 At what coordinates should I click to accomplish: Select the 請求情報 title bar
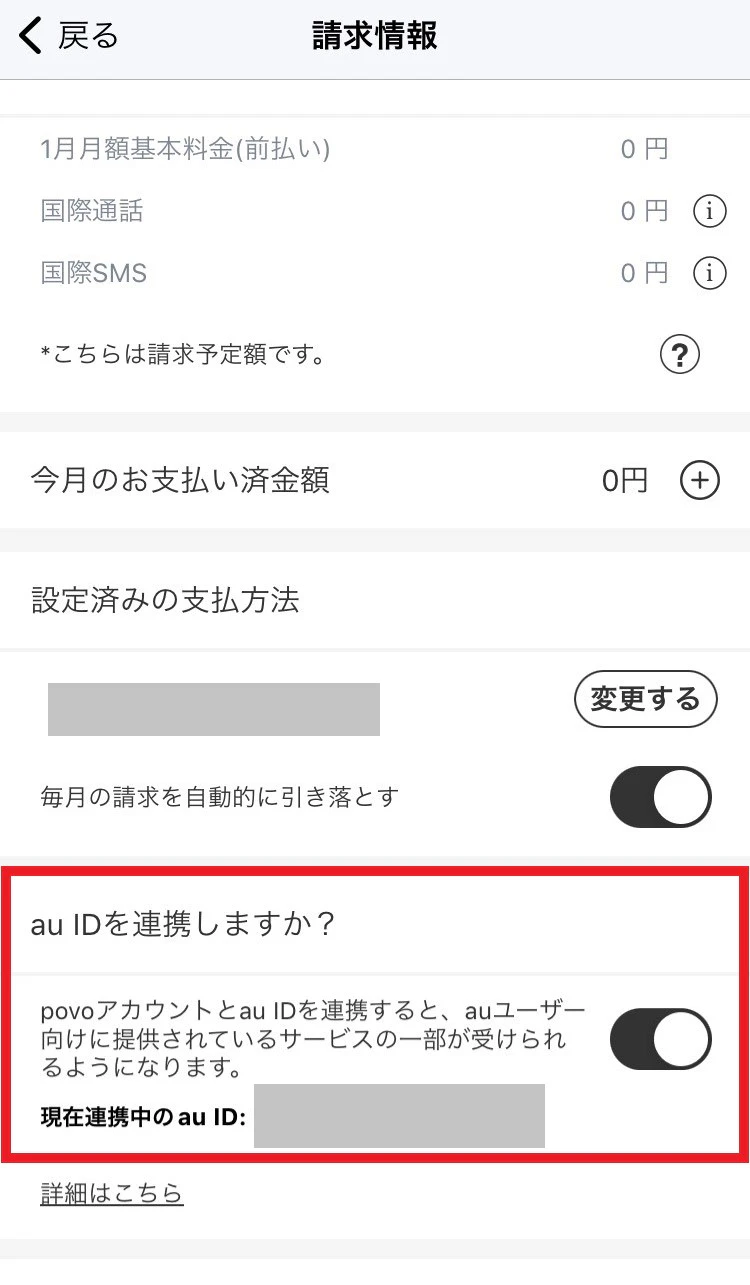click(x=375, y=33)
